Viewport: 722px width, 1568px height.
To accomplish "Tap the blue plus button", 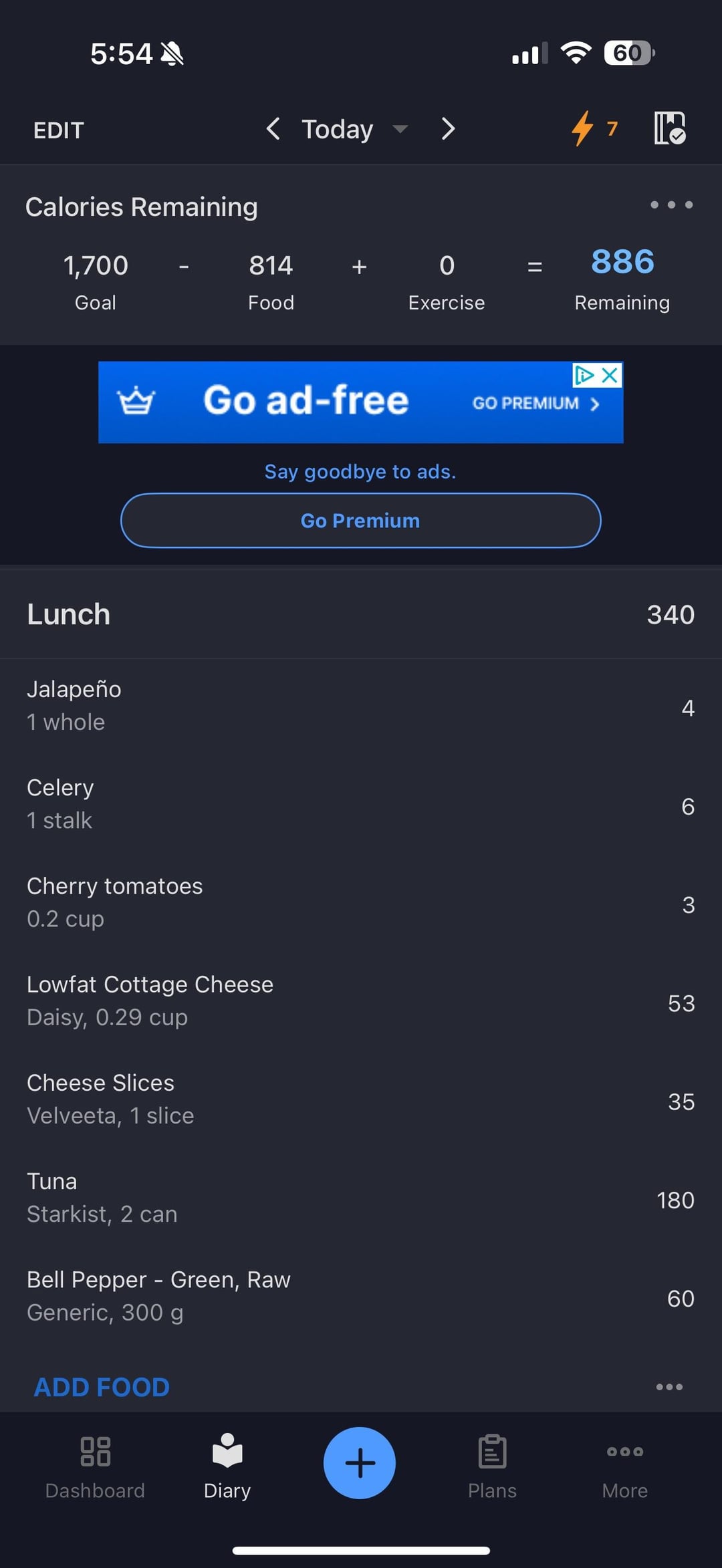I will point(360,1463).
